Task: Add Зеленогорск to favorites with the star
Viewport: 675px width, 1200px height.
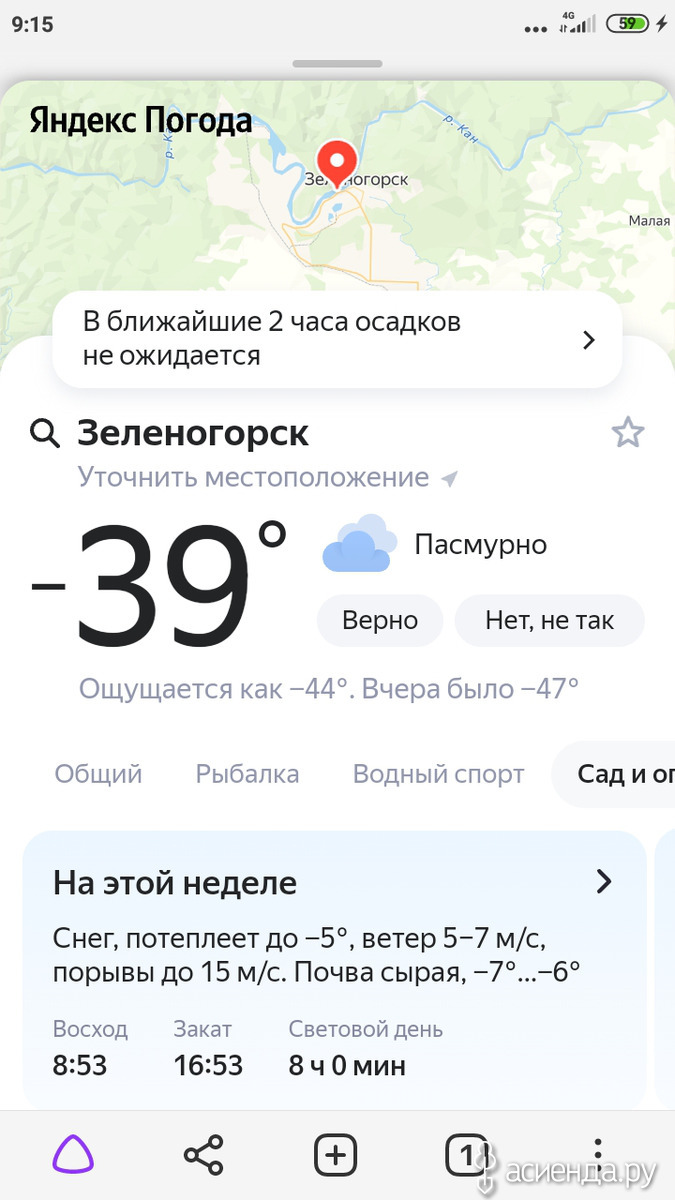Action: (x=628, y=433)
